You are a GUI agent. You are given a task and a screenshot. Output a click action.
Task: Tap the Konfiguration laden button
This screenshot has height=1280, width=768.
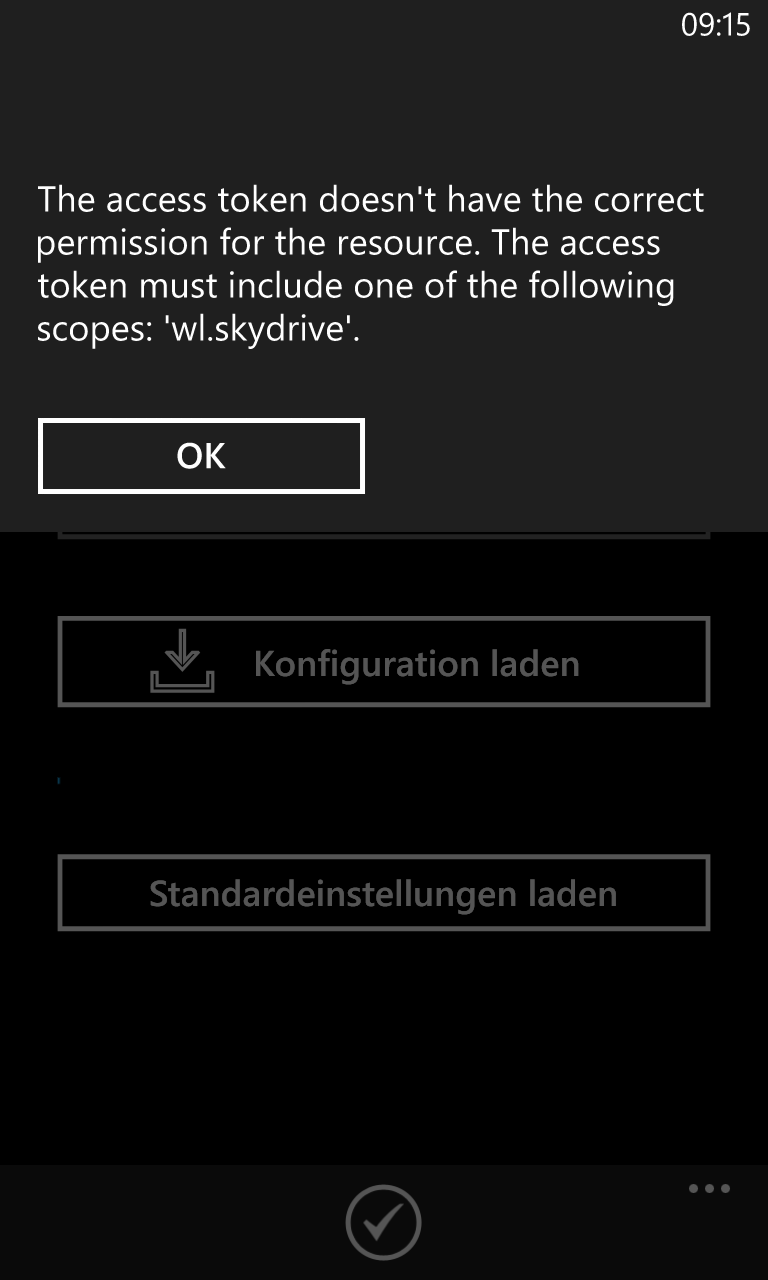[x=384, y=662]
